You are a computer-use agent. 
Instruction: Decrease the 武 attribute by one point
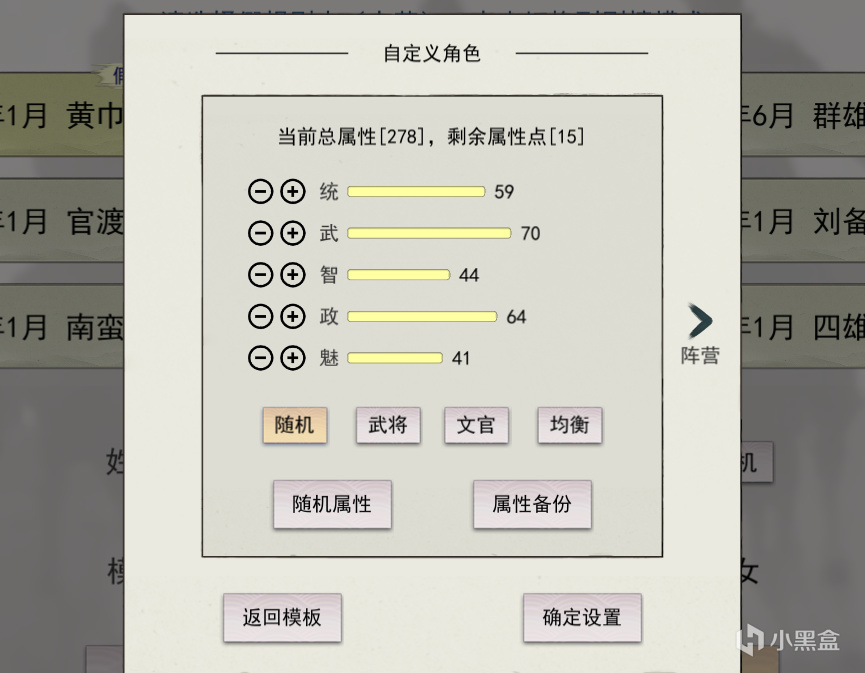pyautogui.click(x=260, y=233)
